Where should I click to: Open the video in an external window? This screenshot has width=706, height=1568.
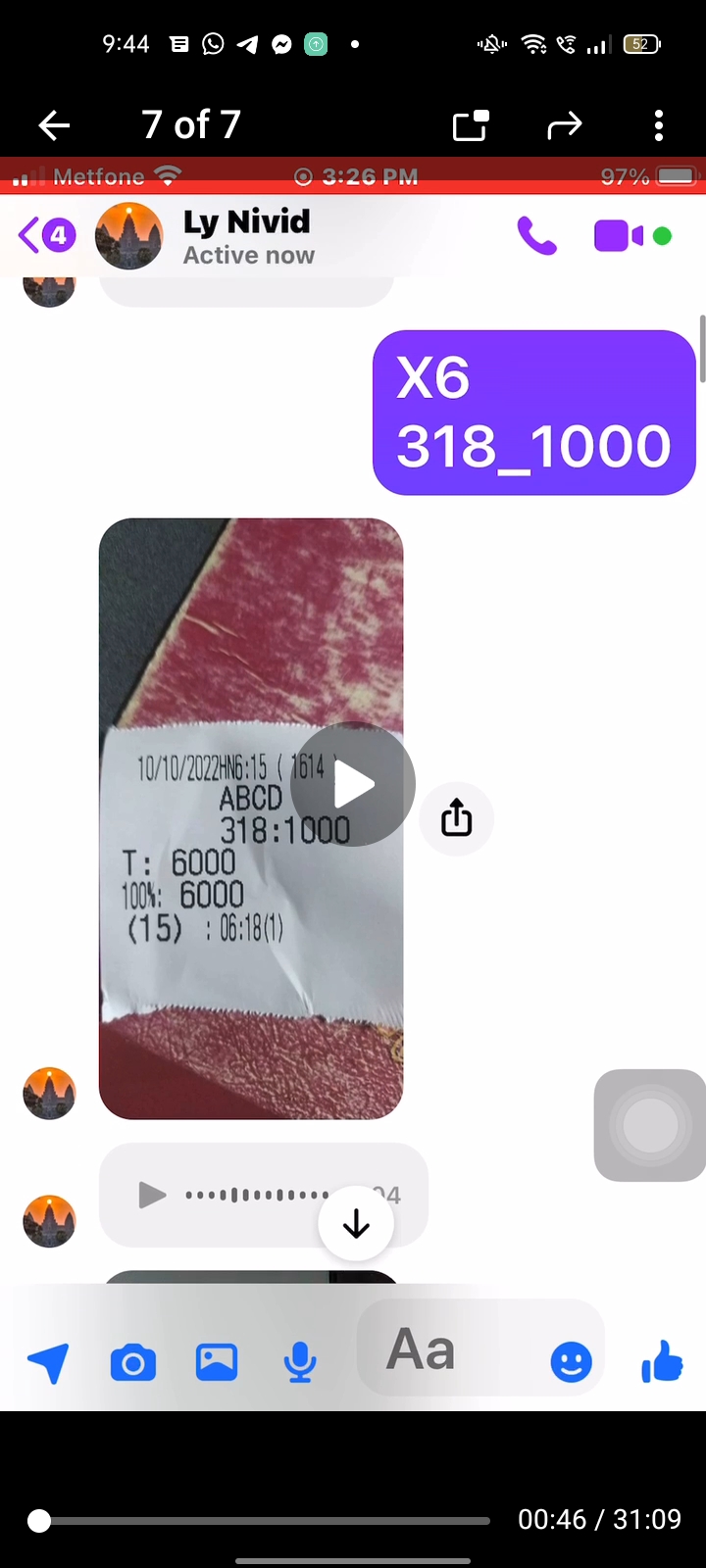[x=471, y=125]
